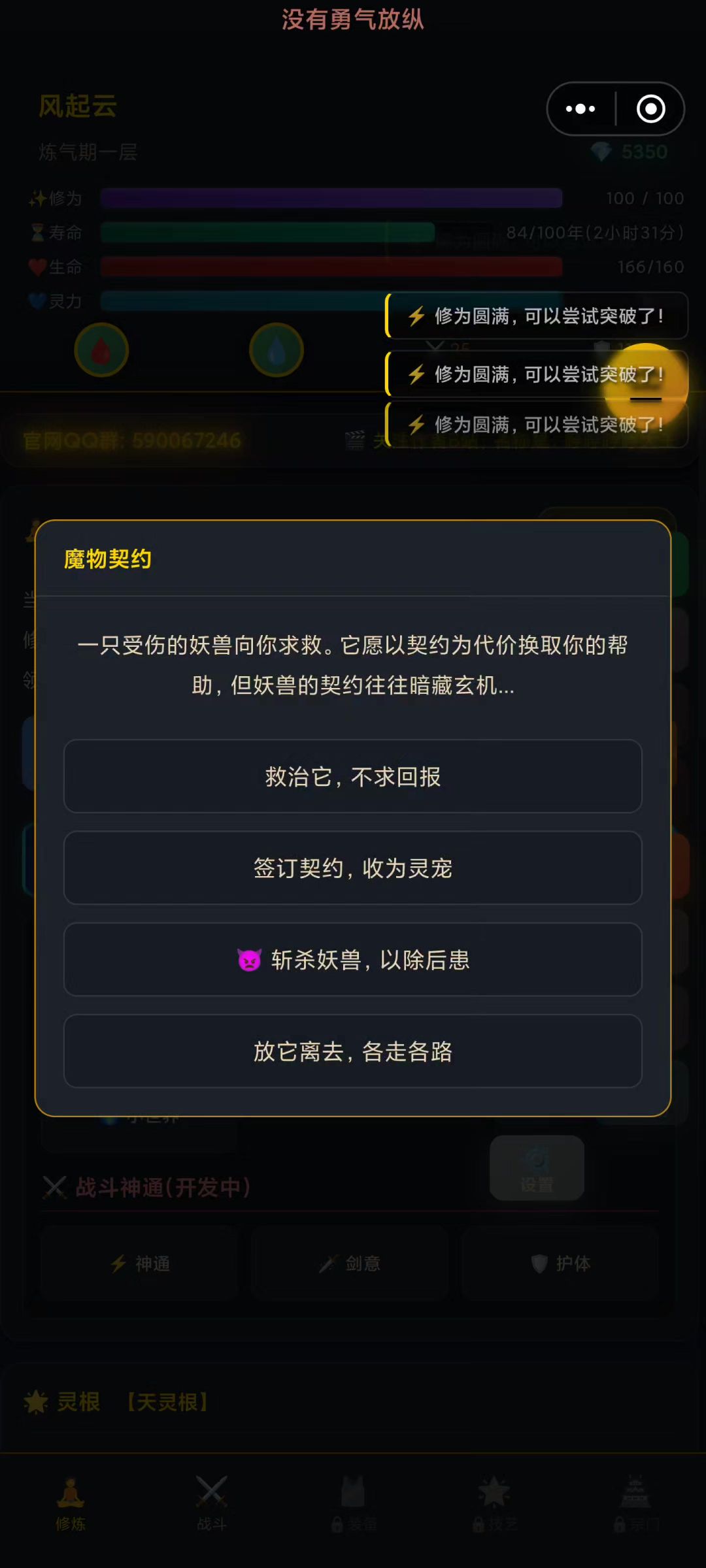
Task: Choose 放它离去，各走各路
Action: point(353,1051)
